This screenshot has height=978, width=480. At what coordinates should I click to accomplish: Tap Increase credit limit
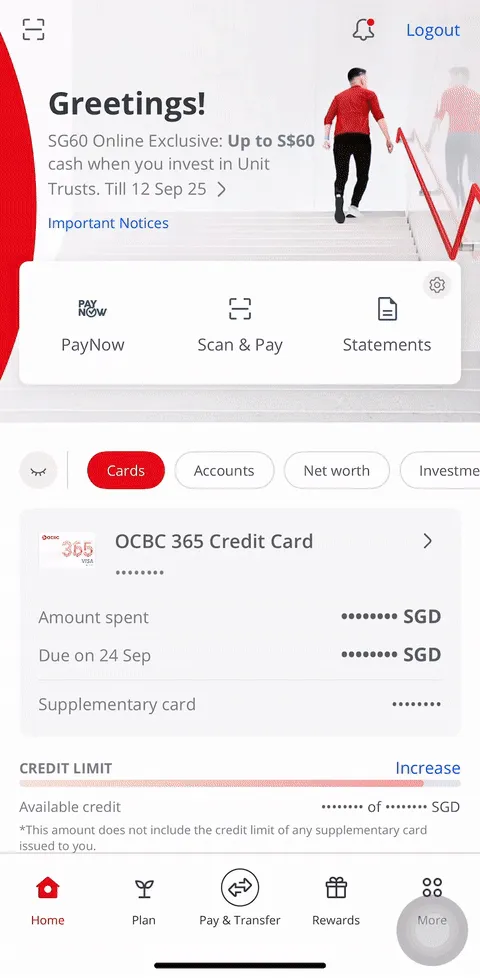tap(428, 768)
